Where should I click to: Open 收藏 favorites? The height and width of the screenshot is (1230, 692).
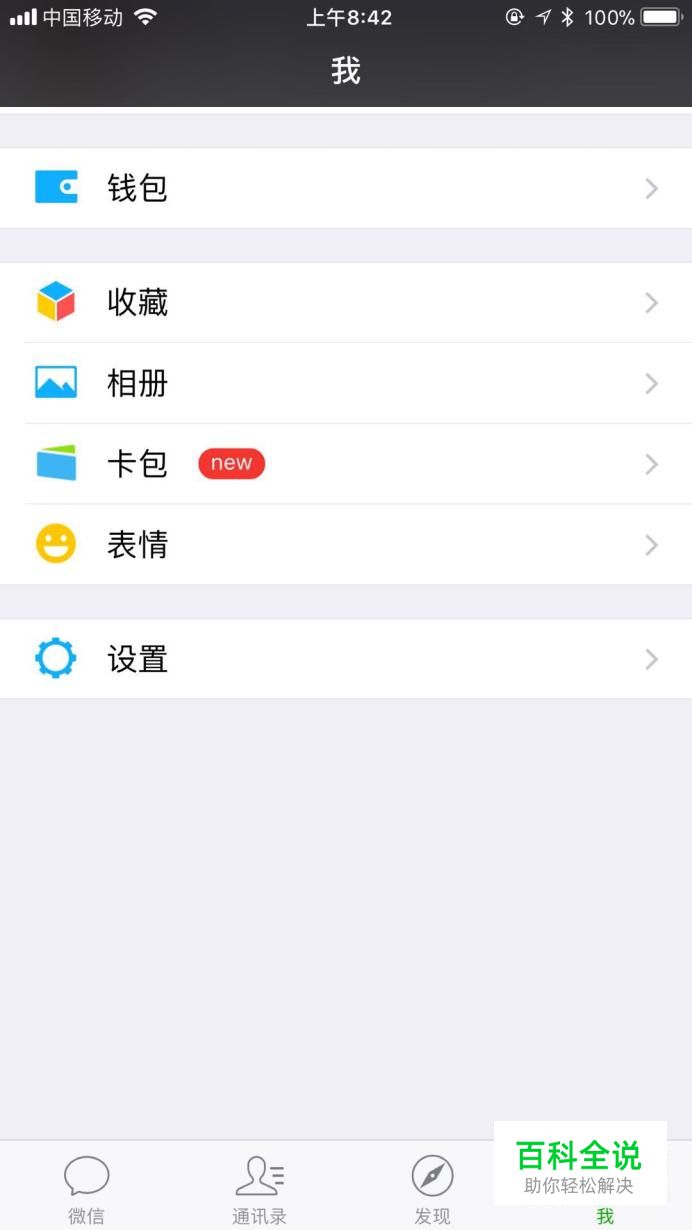(x=346, y=302)
